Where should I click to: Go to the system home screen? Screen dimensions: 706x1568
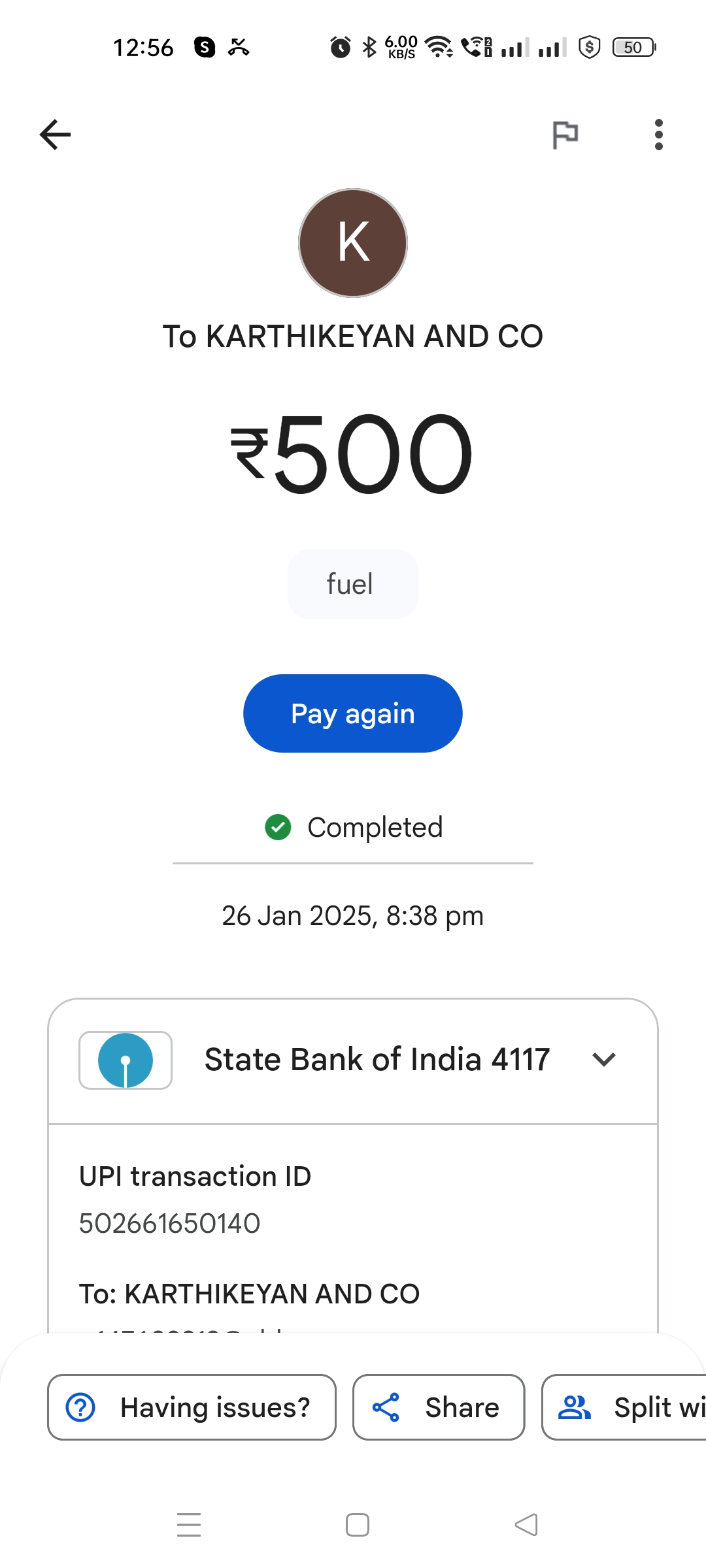(x=358, y=1525)
